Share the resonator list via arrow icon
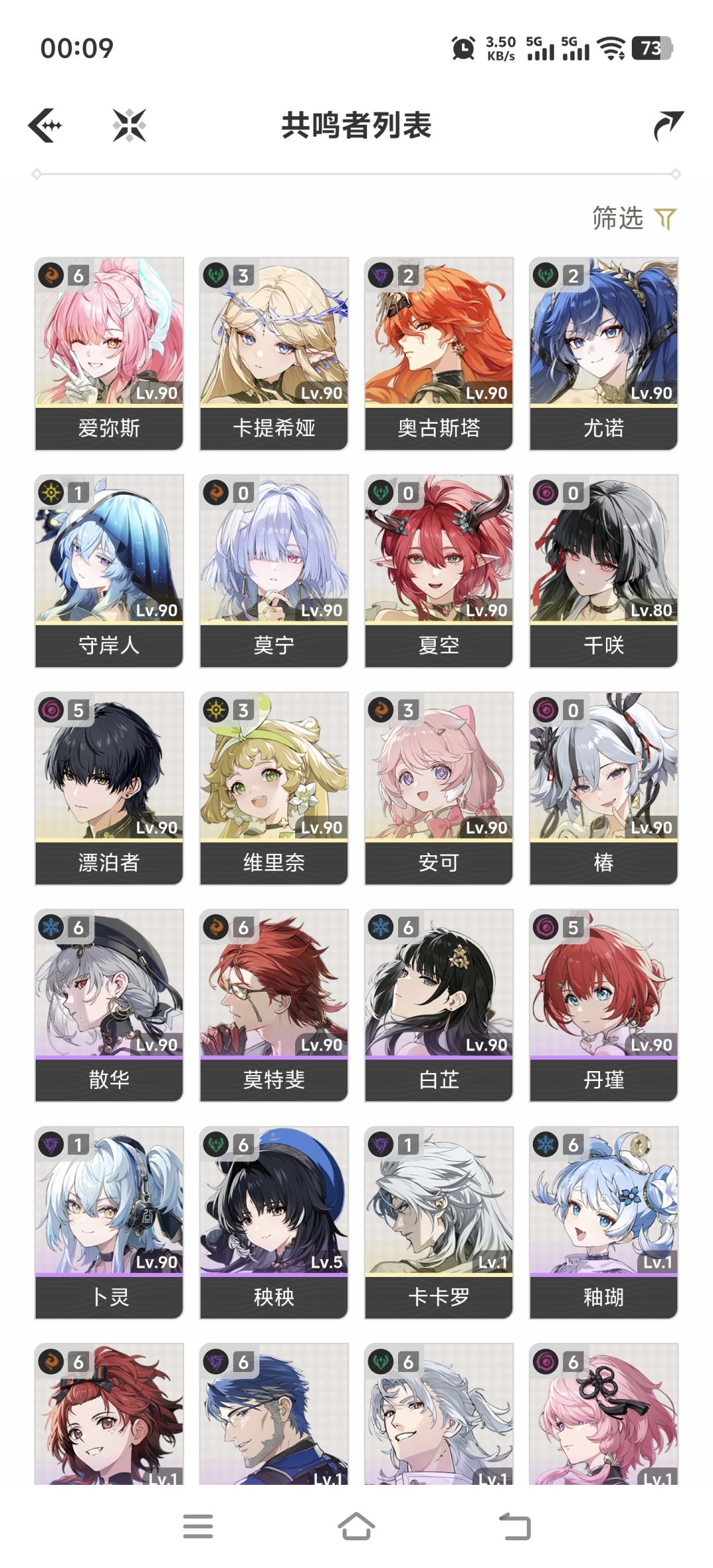The width and height of the screenshot is (713, 1568). tap(667, 126)
